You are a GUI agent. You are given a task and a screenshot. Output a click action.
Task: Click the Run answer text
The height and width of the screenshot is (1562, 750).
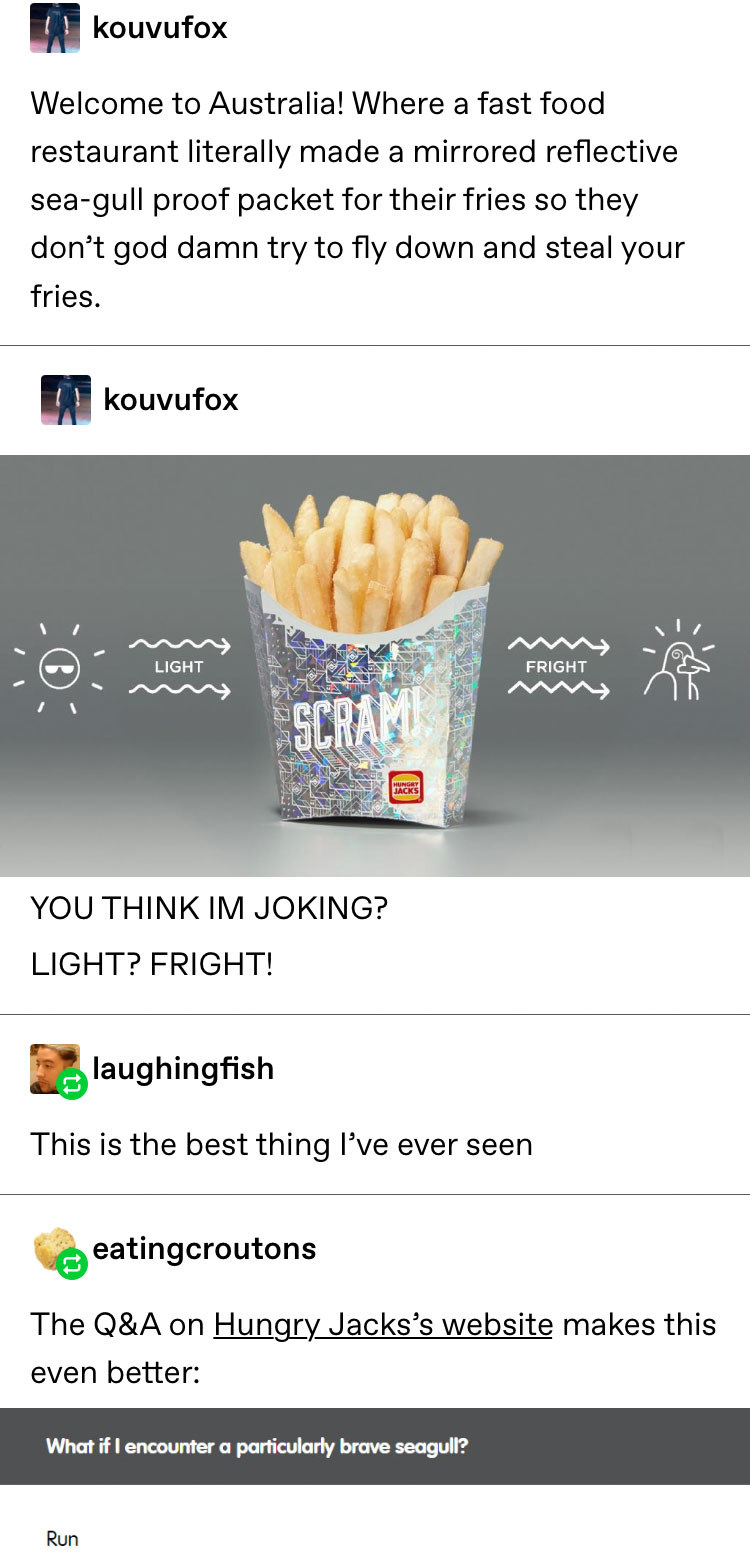tap(61, 1538)
